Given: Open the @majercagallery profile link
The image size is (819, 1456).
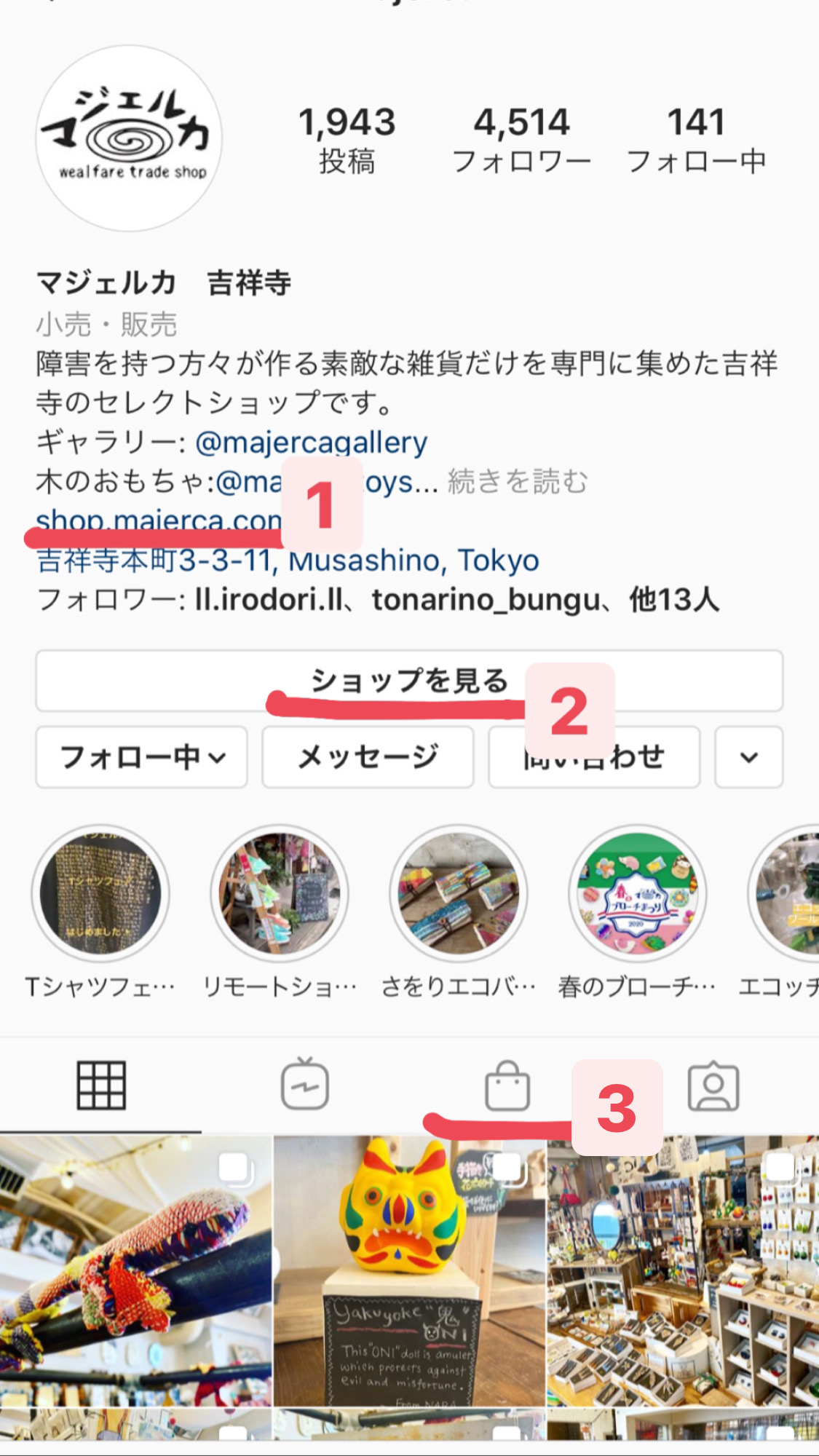Looking at the screenshot, I should (x=312, y=443).
